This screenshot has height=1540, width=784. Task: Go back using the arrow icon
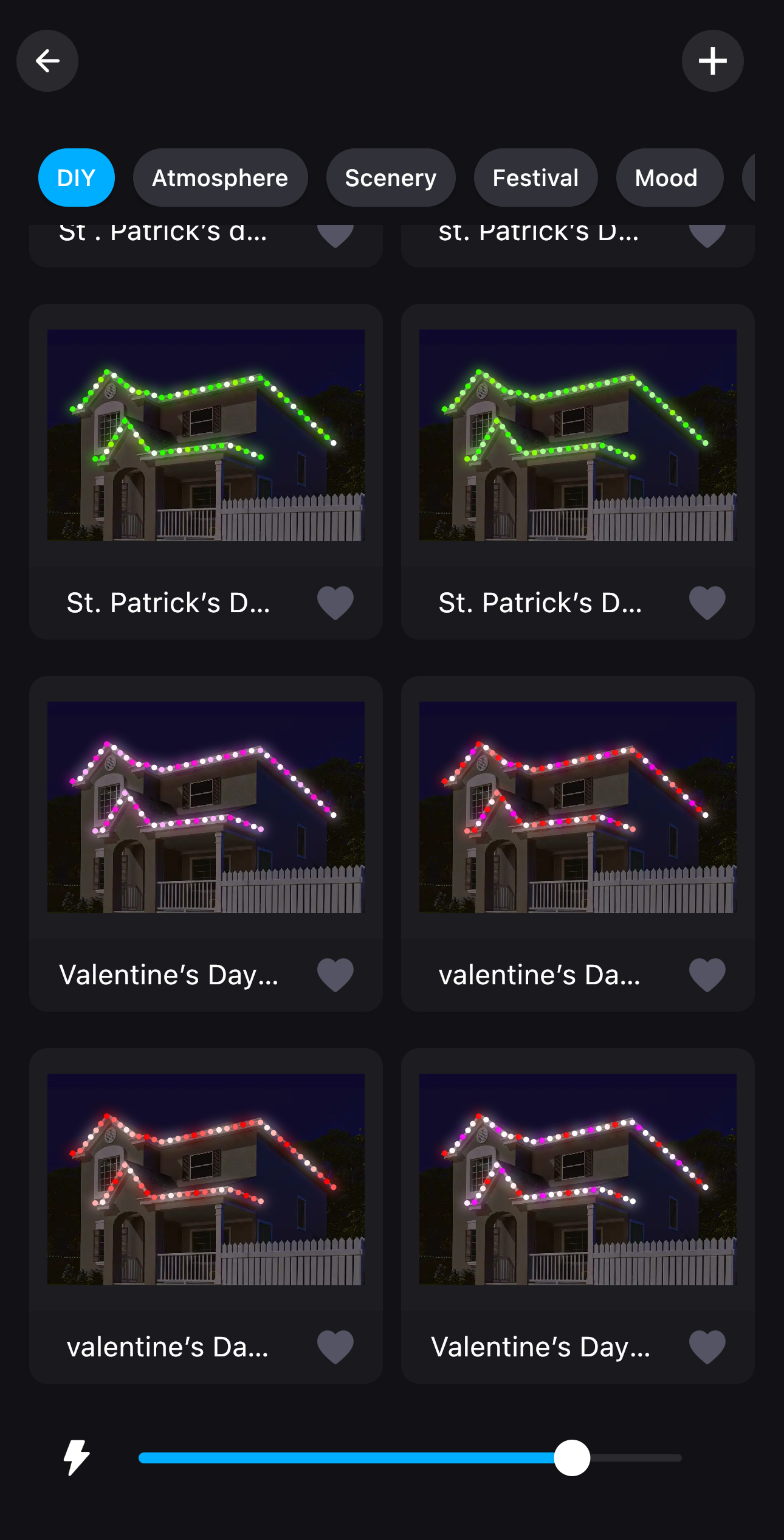pos(47,61)
